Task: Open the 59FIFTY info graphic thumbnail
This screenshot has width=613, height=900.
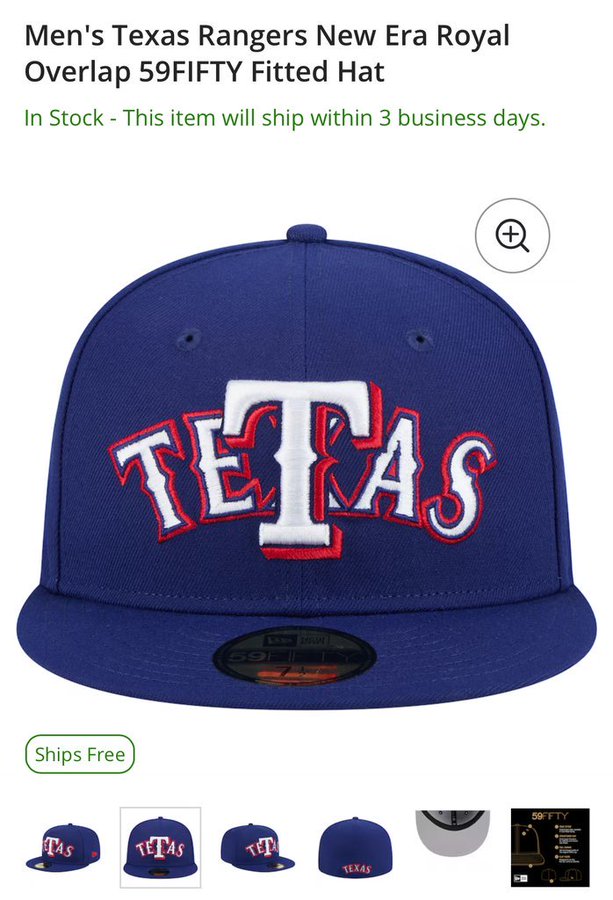Action: (550, 848)
